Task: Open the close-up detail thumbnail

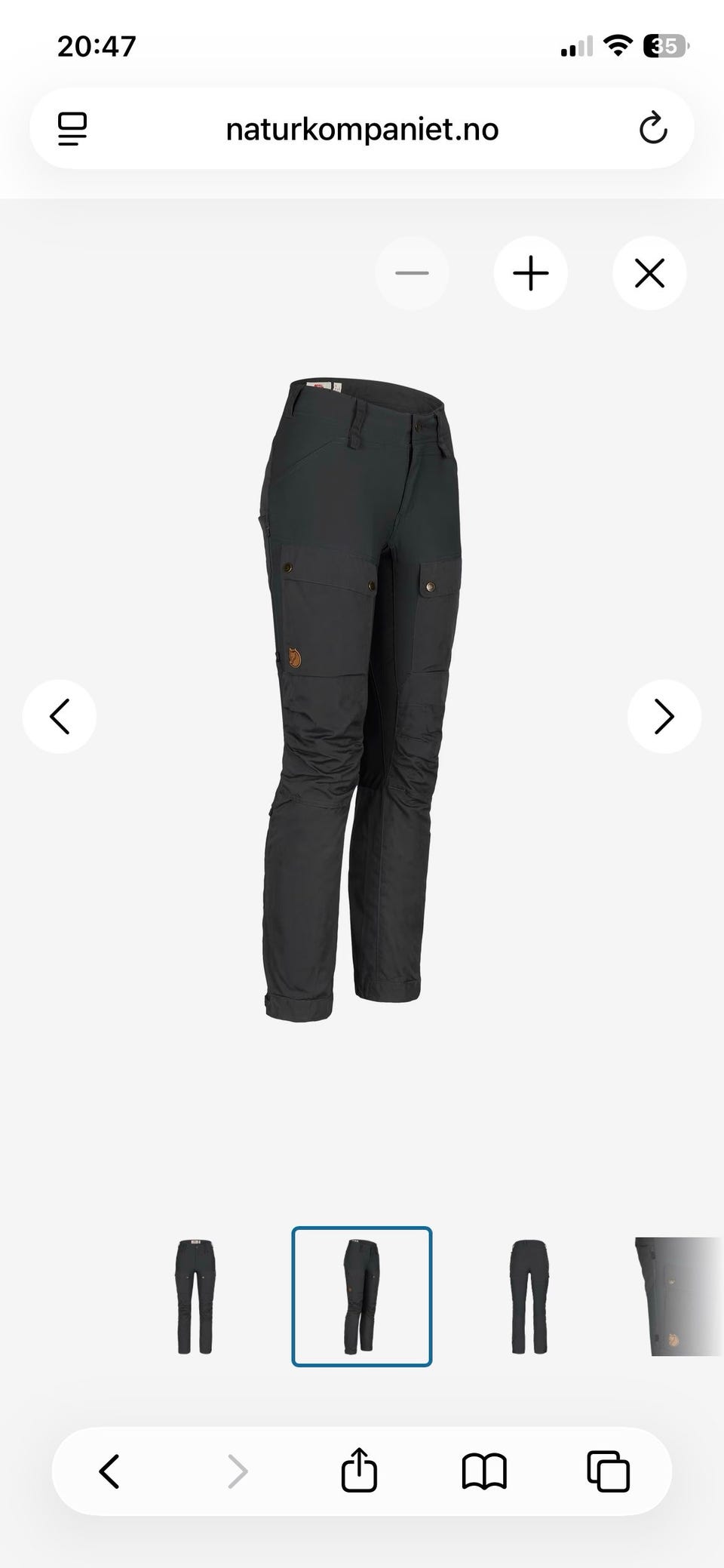Action: coord(679,1296)
